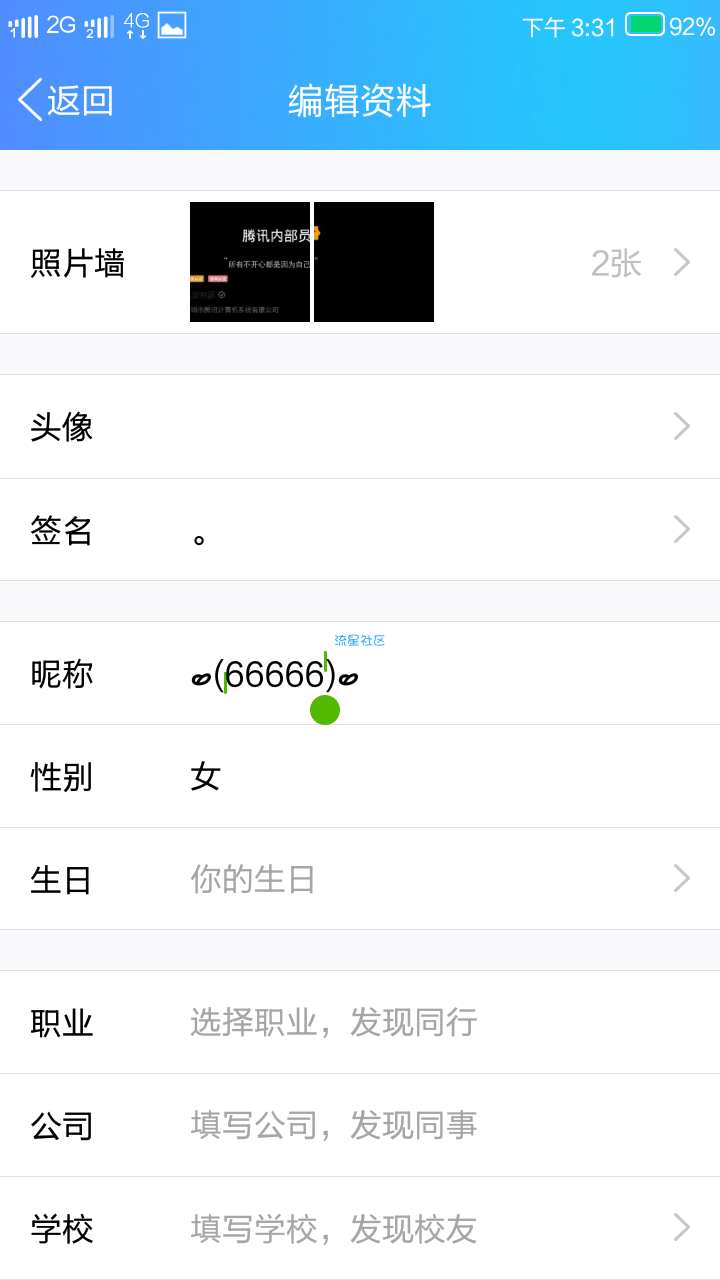
Task: Go back using the 返回 button
Action: pyautogui.click(x=66, y=100)
